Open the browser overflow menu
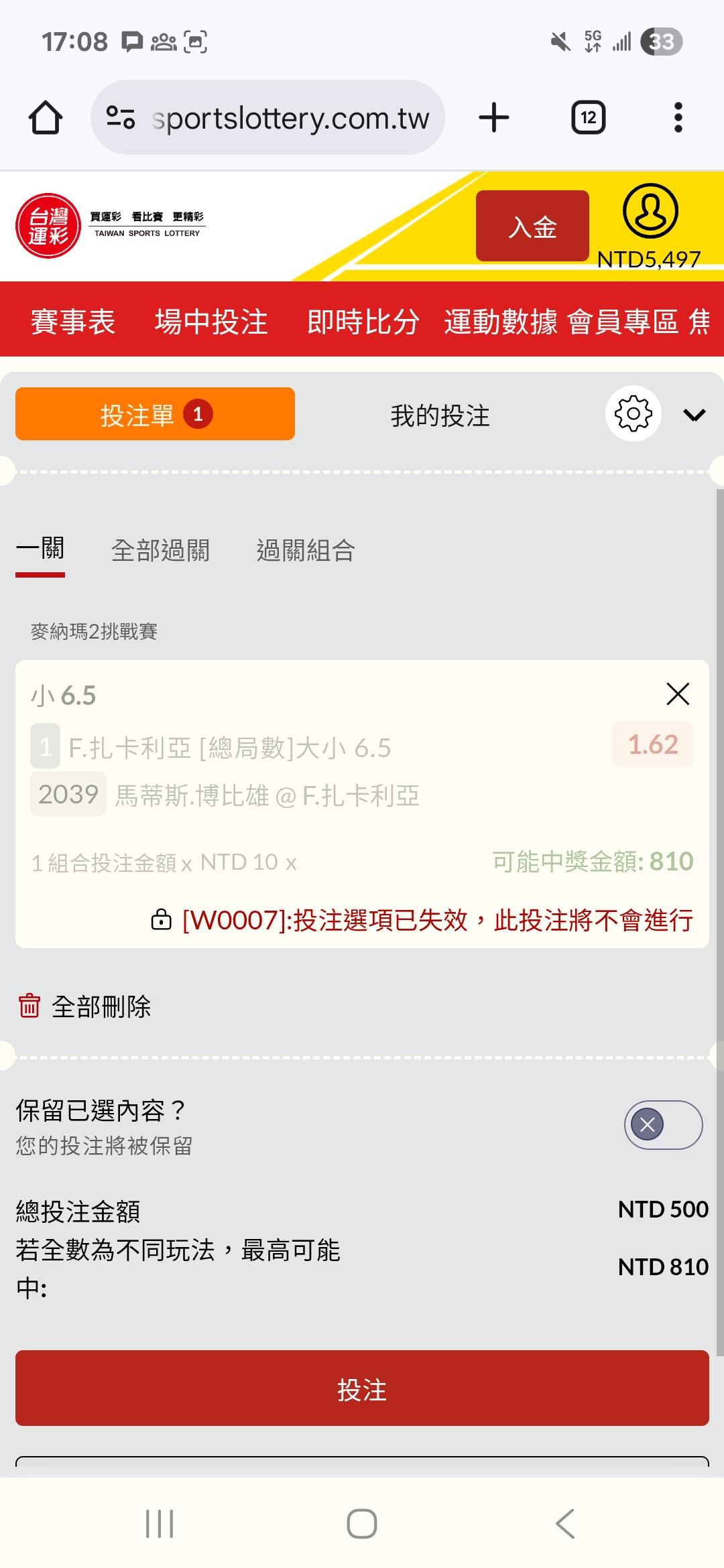Image resolution: width=724 pixels, height=1568 pixels. 678,118
